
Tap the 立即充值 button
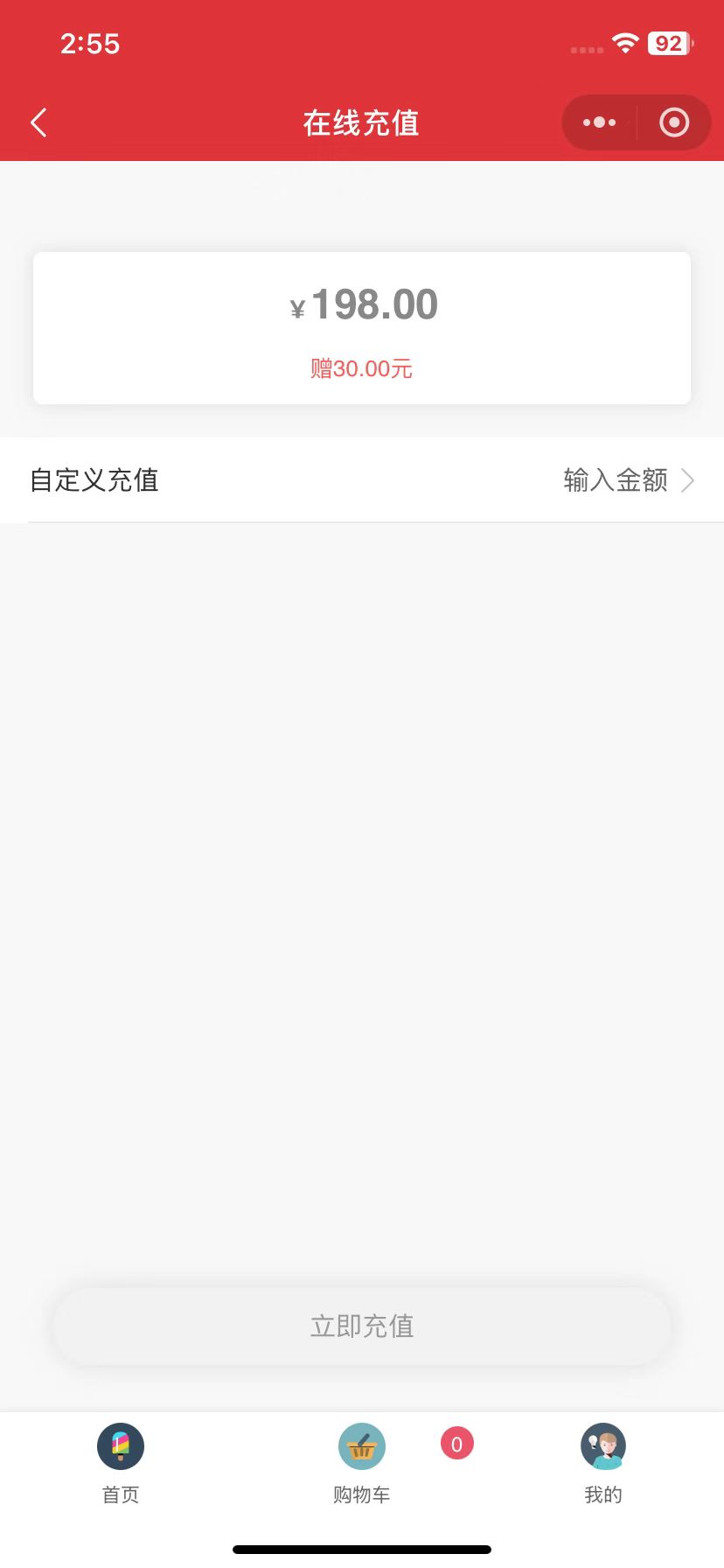[x=362, y=1326]
